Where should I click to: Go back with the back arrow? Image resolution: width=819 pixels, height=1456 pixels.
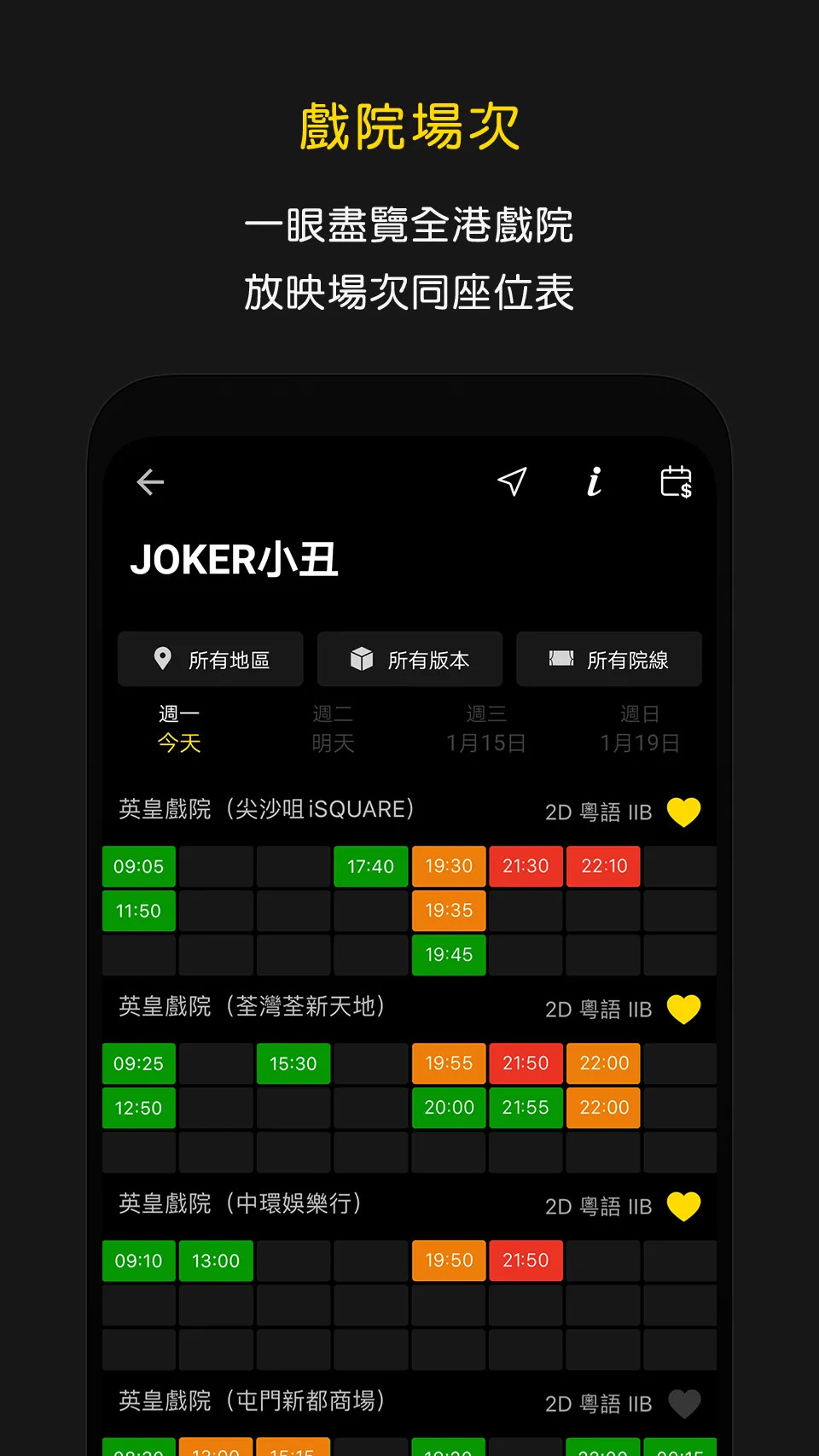pyautogui.click(x=149, y=482)
